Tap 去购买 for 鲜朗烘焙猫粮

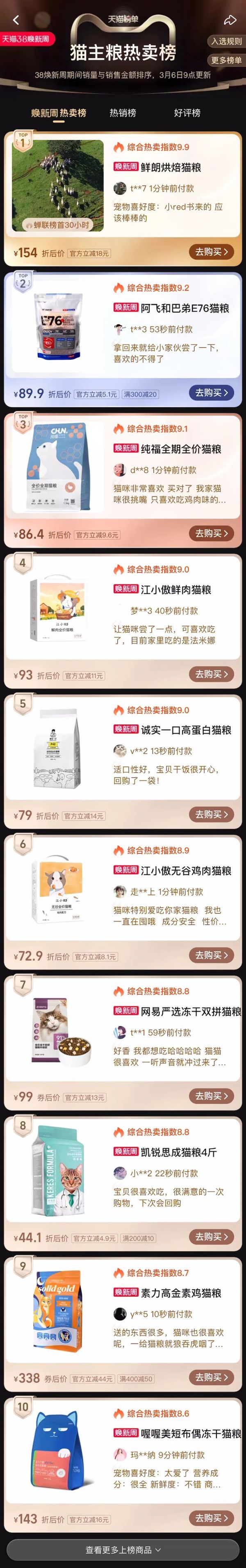click(211, 252)
